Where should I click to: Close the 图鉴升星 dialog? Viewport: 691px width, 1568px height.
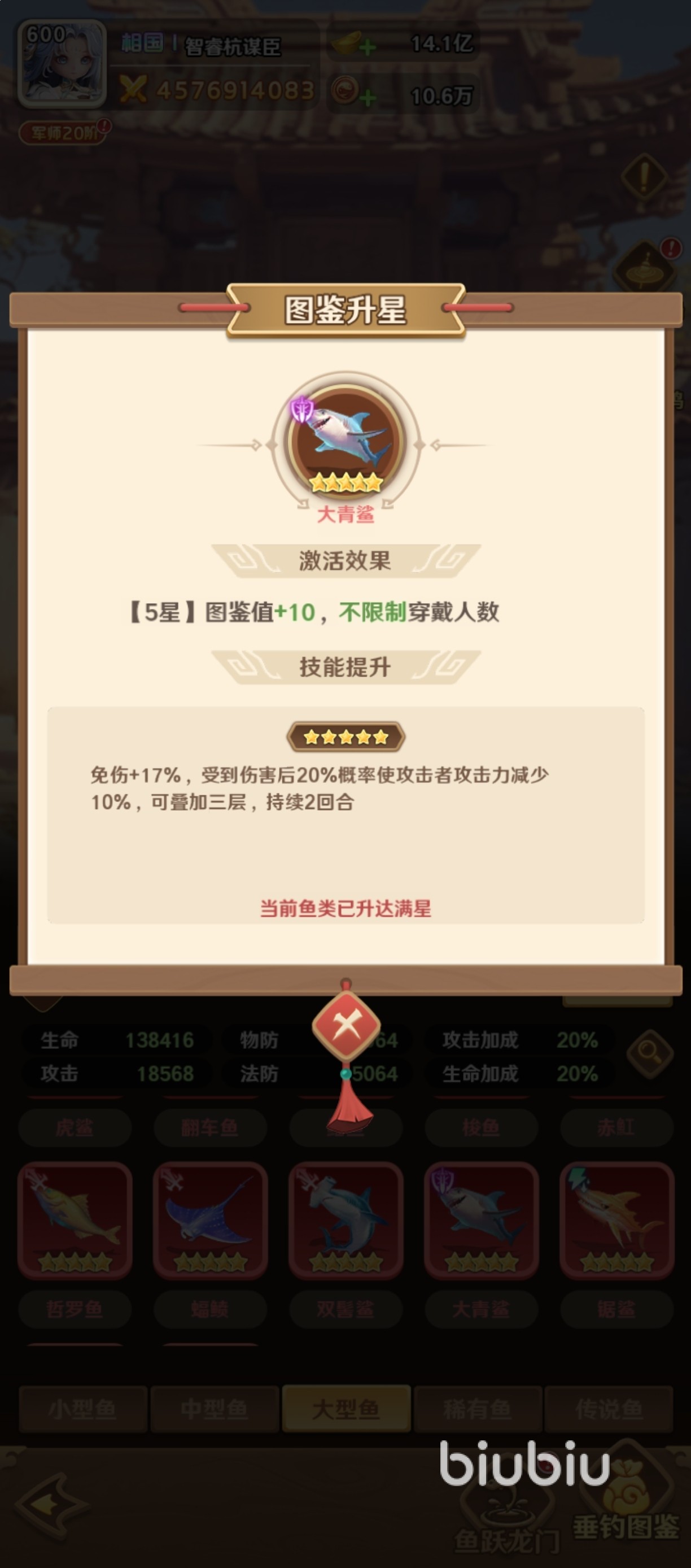pyautogui.click(x=345, y=1026)
